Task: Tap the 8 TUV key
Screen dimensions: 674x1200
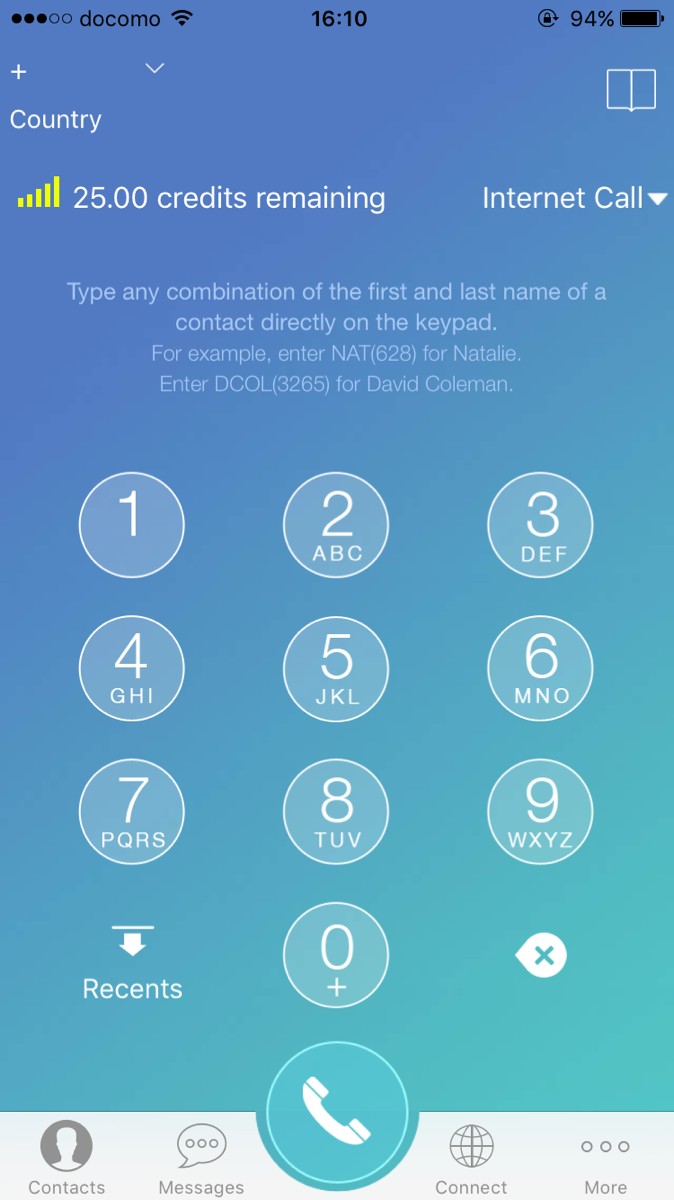Action: tap(337, 811)
